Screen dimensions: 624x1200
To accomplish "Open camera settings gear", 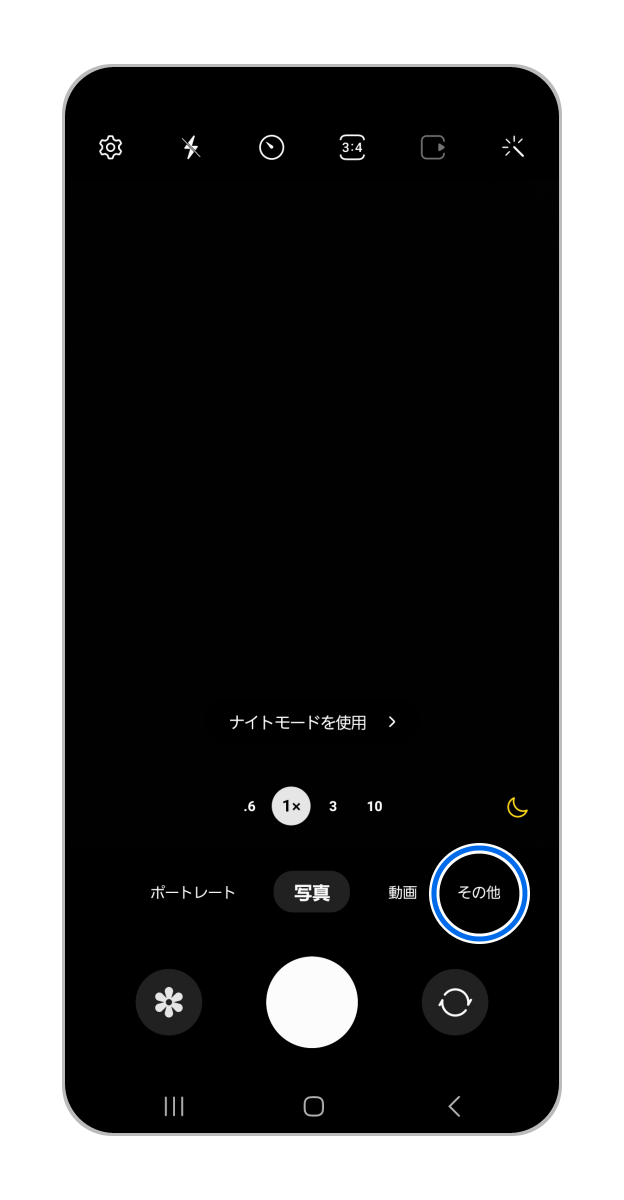I will tap(110, 148).
